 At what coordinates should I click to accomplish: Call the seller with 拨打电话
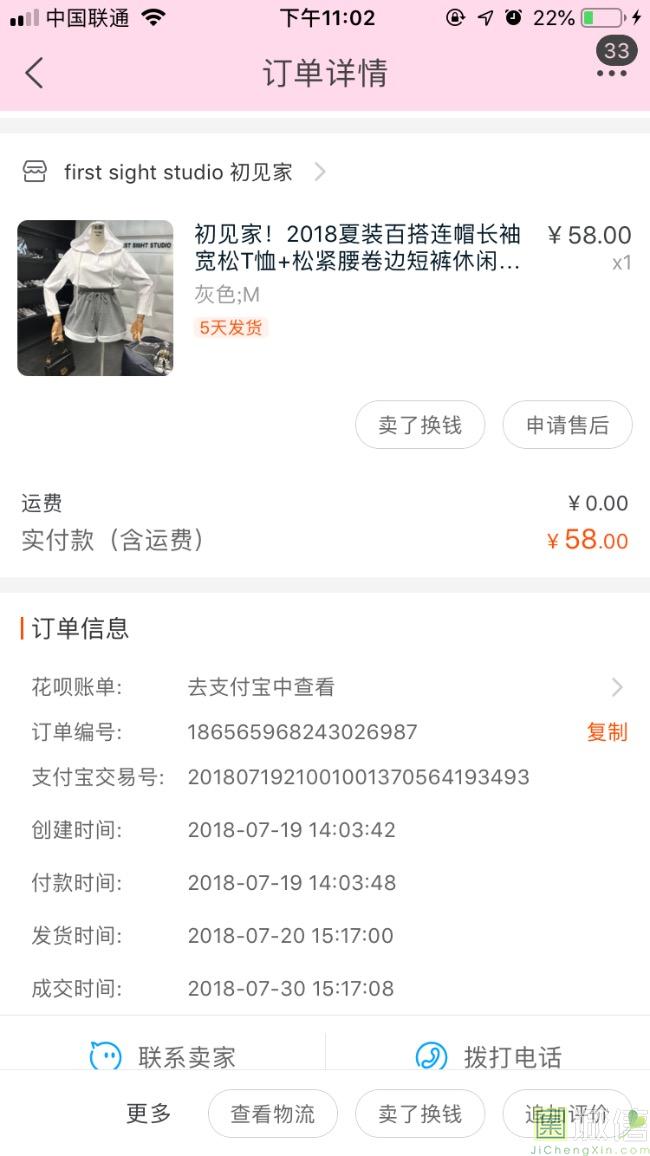point(488,1056)
